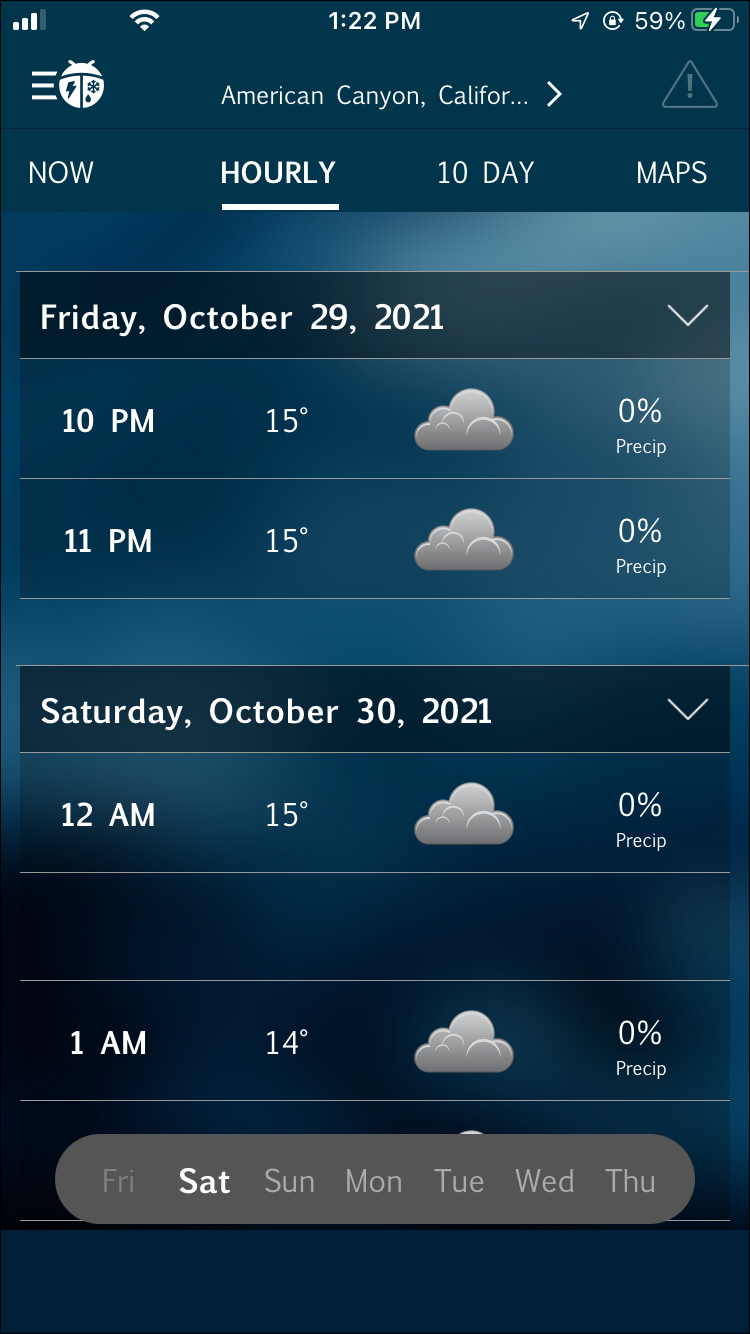The width and height of the screenshot is (750, 1334).
Task: Collapse the Saturday, October 30 section
Action: [687, 710]
